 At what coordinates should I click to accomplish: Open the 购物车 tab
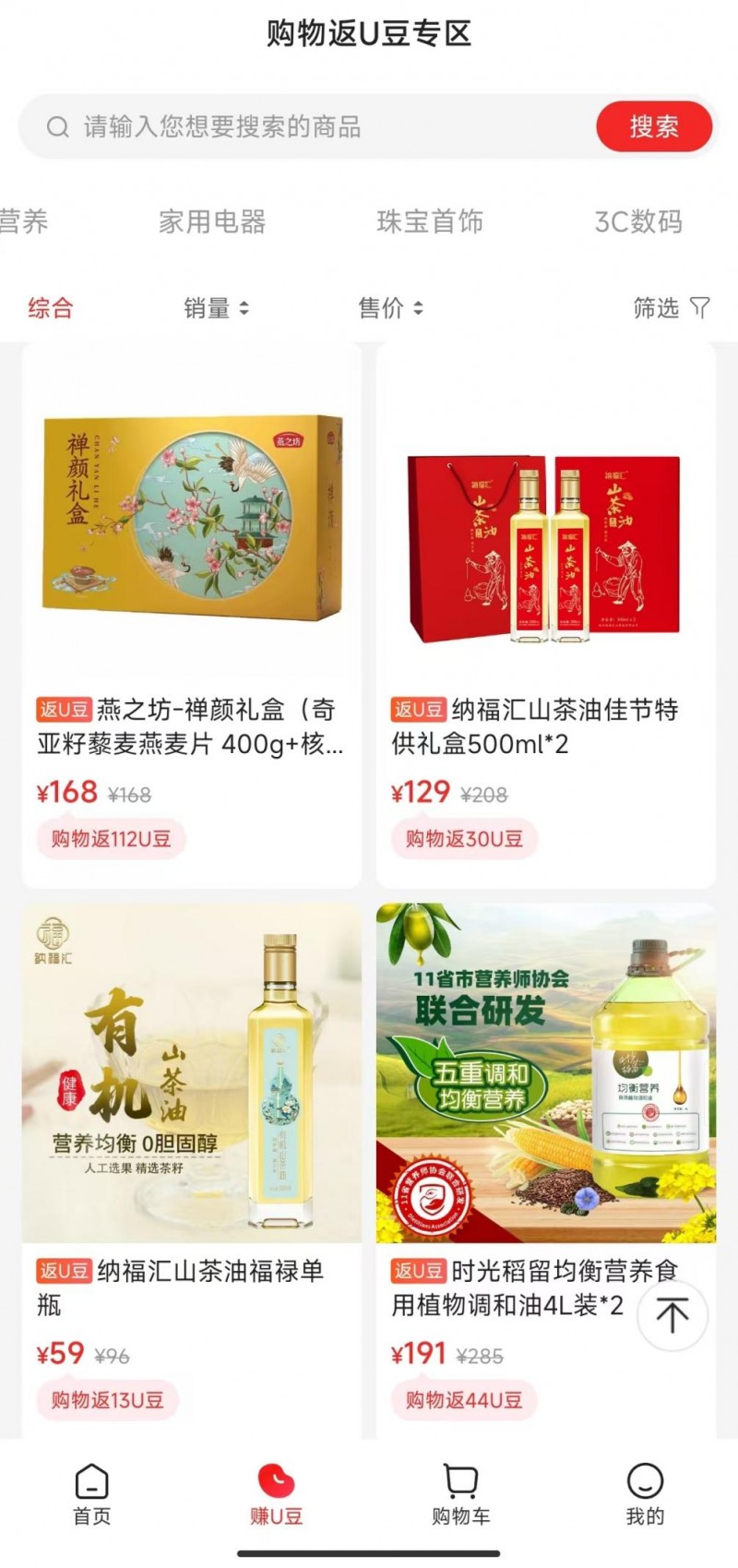coord(460,1494)
